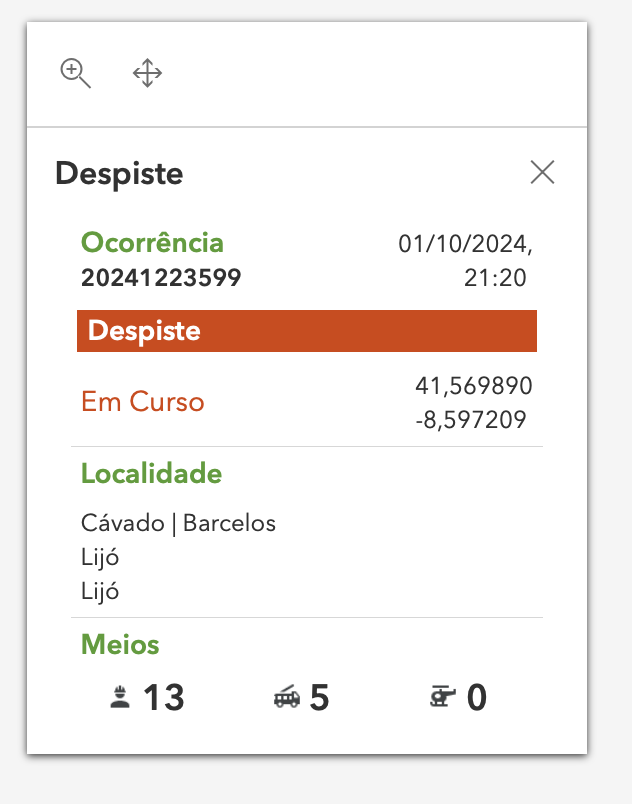Close the Despiste popup
Viewport: 632px width, 804px height.
click(542, 173)
